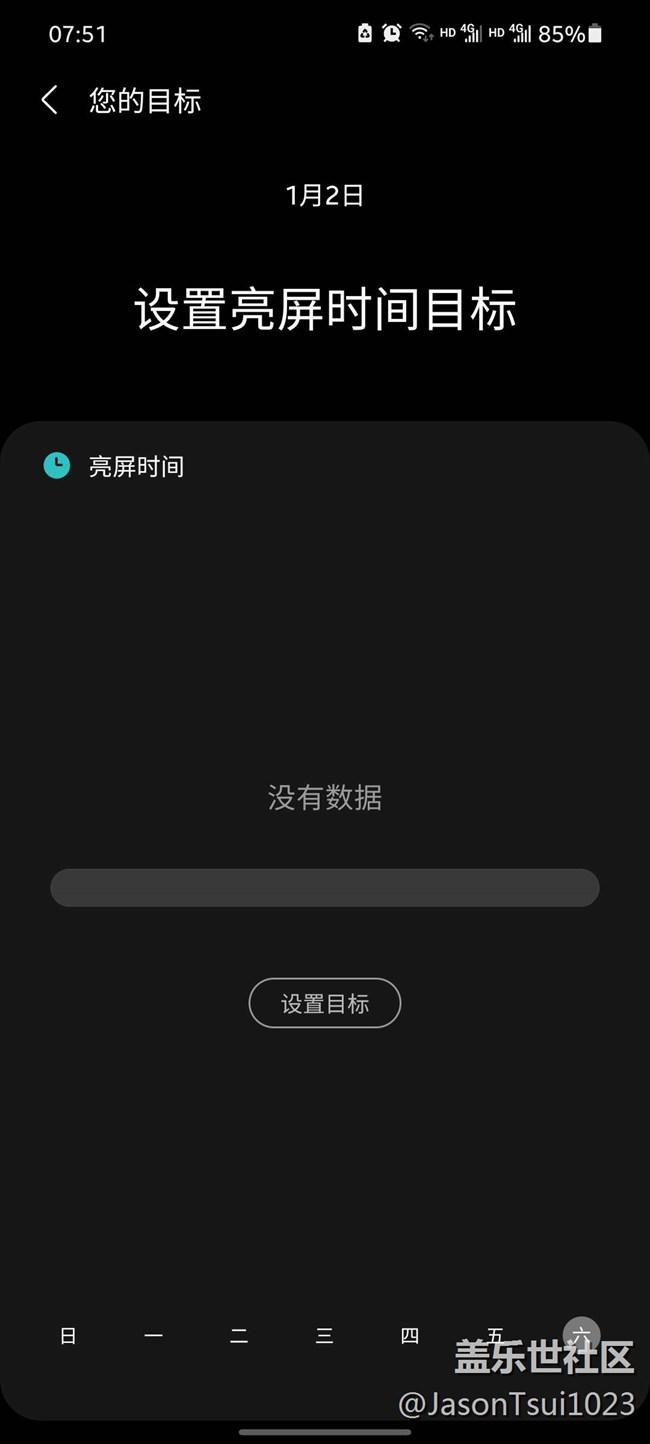
Task: Go back from 您的目标 screen
Action: point(49,100)
